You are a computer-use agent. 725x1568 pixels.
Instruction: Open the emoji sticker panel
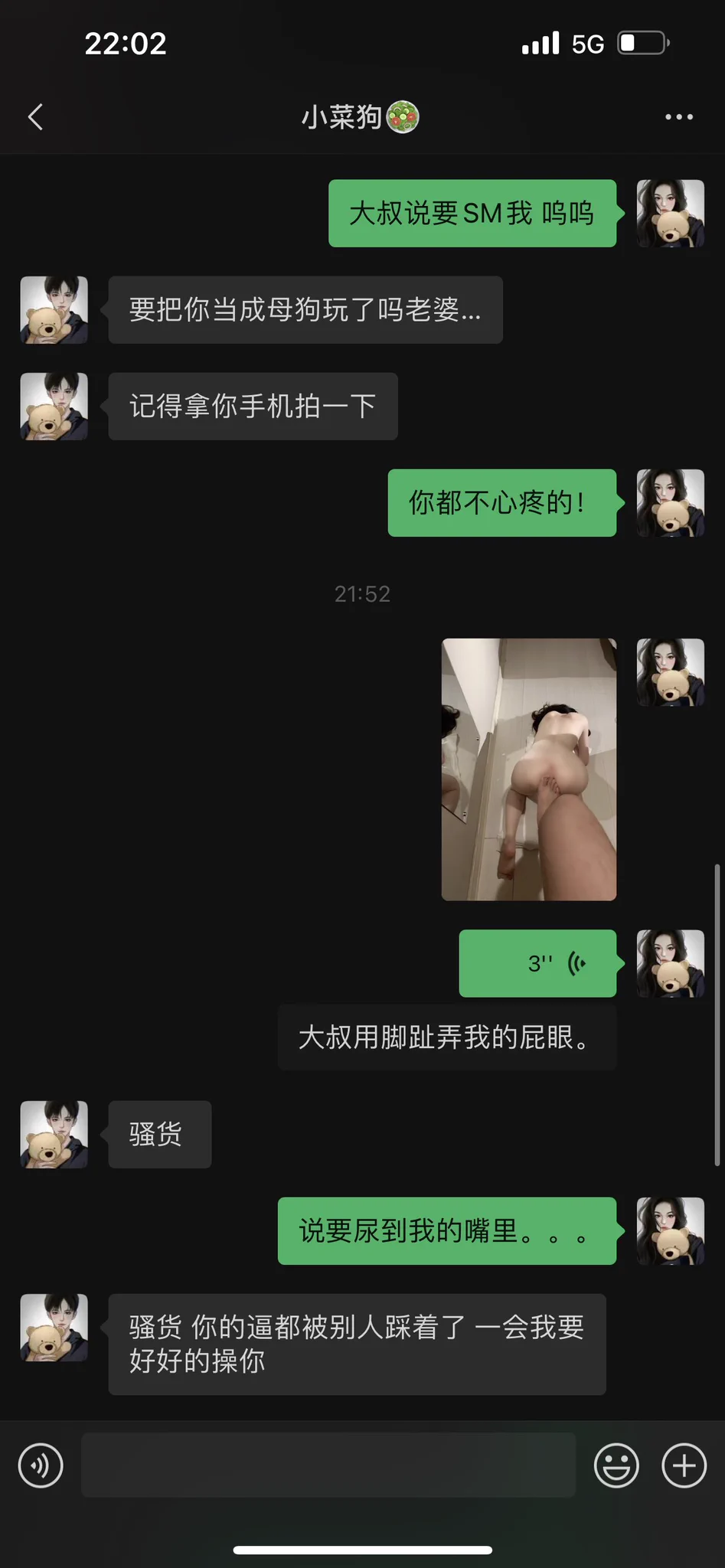(x=616, y=1465)
